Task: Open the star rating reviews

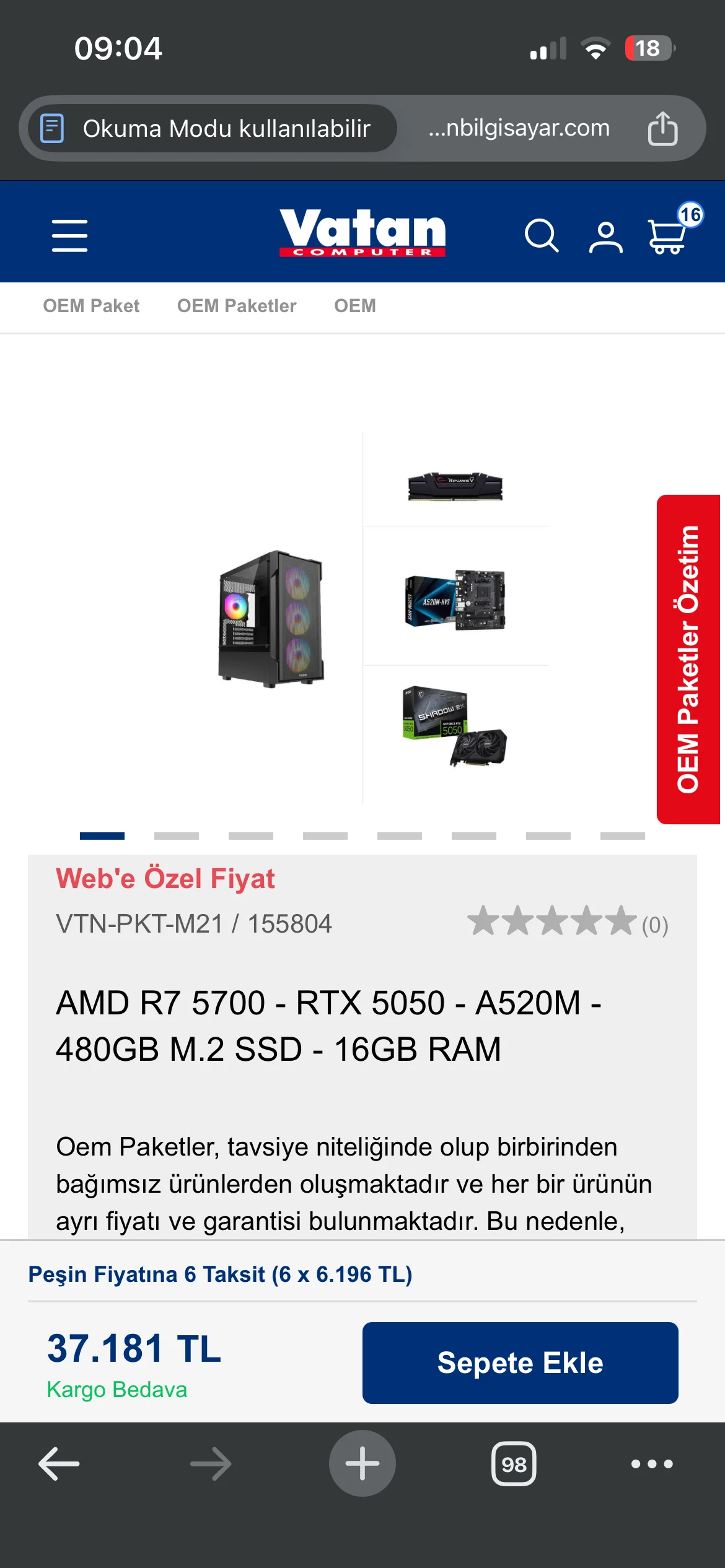Action: pyautogui.click(x=567, y=922)
